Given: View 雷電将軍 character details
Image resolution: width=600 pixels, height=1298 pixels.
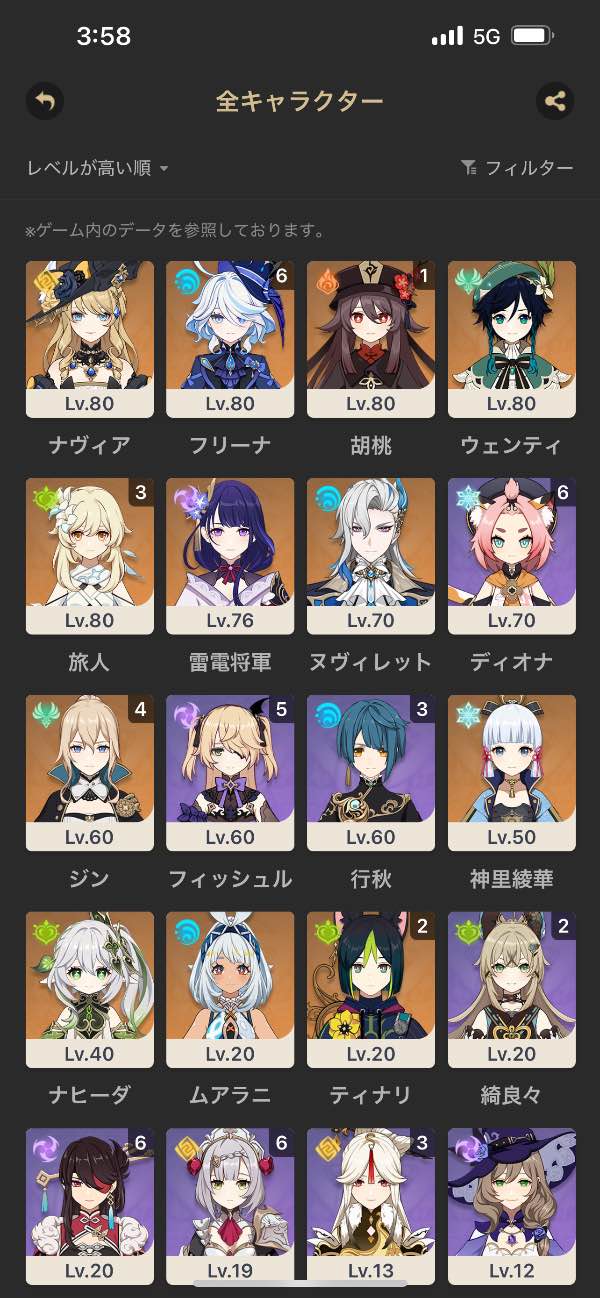Looking at the screenshot, I should point(230,556).
